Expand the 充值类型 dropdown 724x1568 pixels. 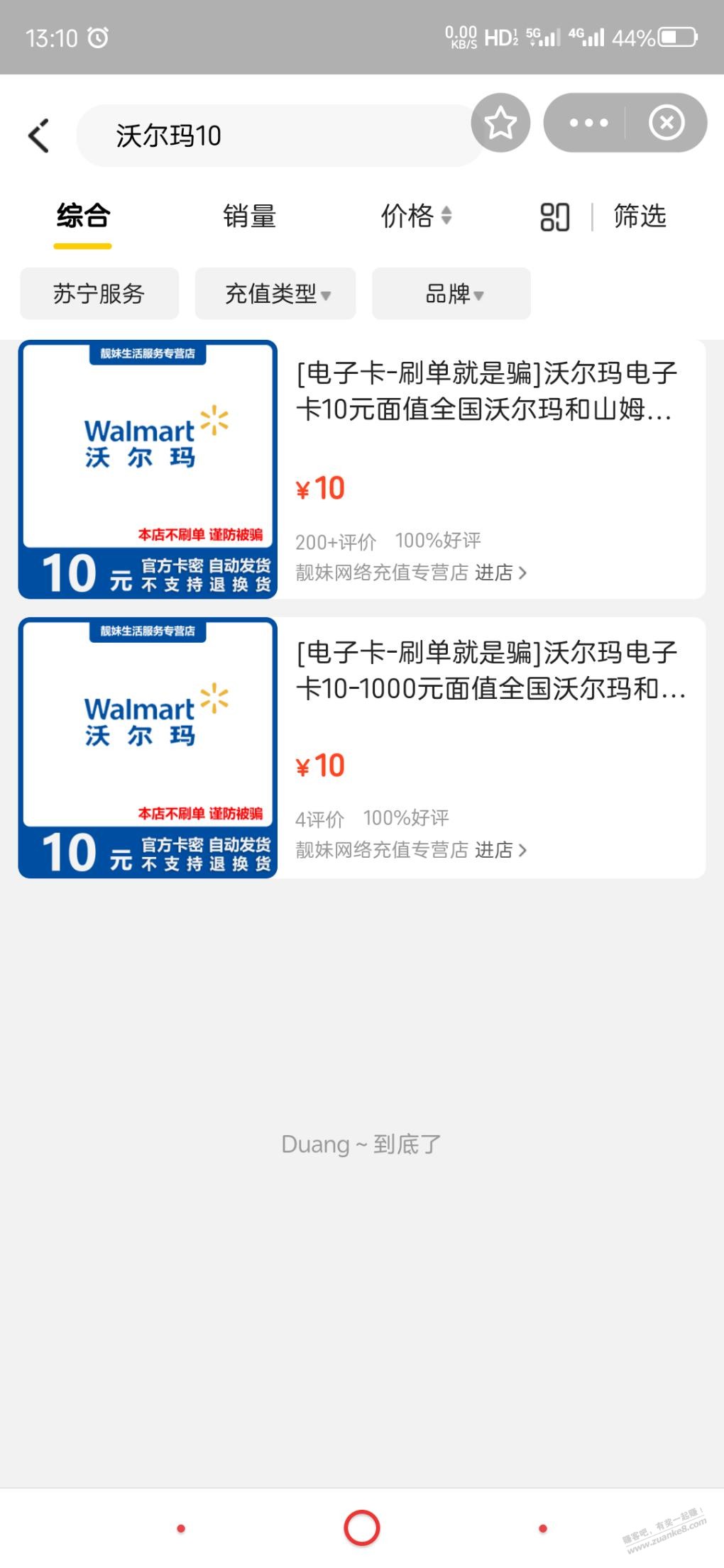[275, 293]
